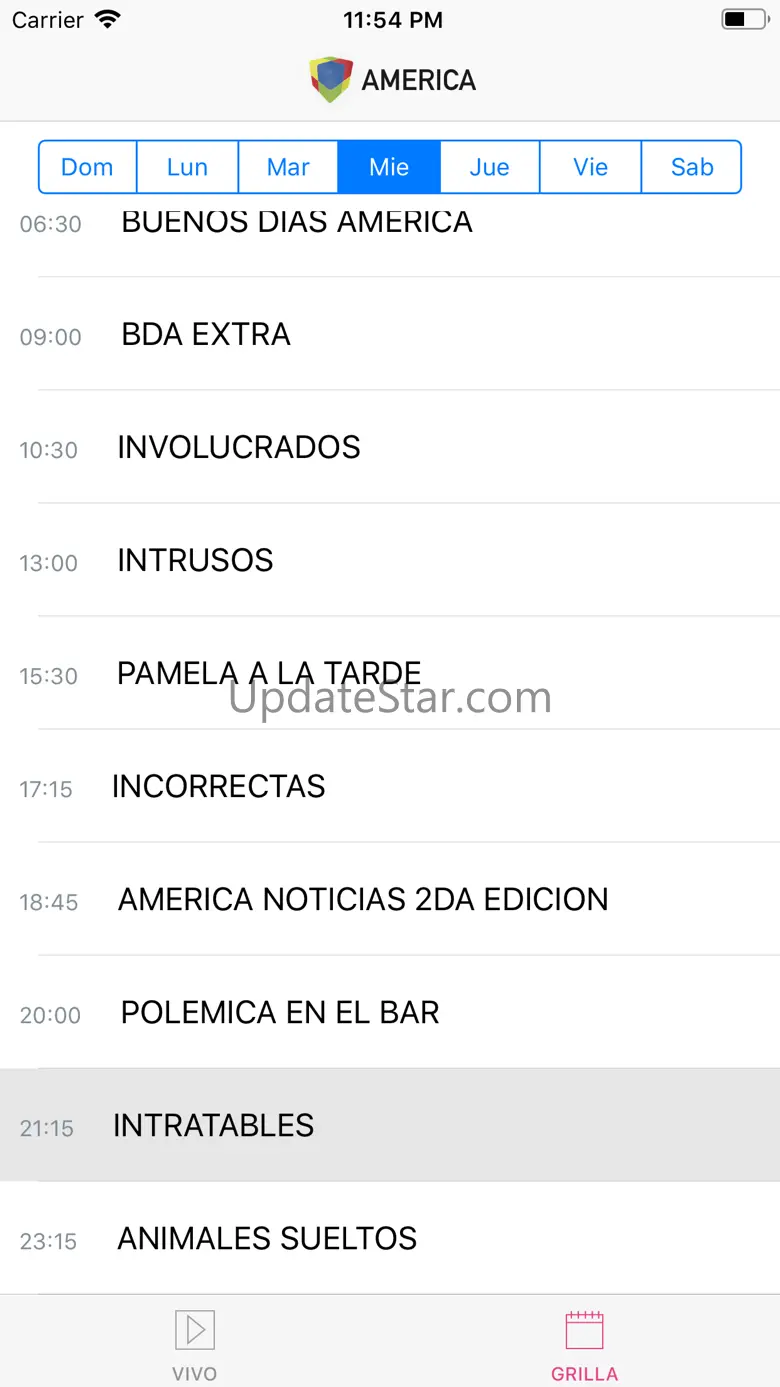Switch schedule to Jue

[489, 167]
